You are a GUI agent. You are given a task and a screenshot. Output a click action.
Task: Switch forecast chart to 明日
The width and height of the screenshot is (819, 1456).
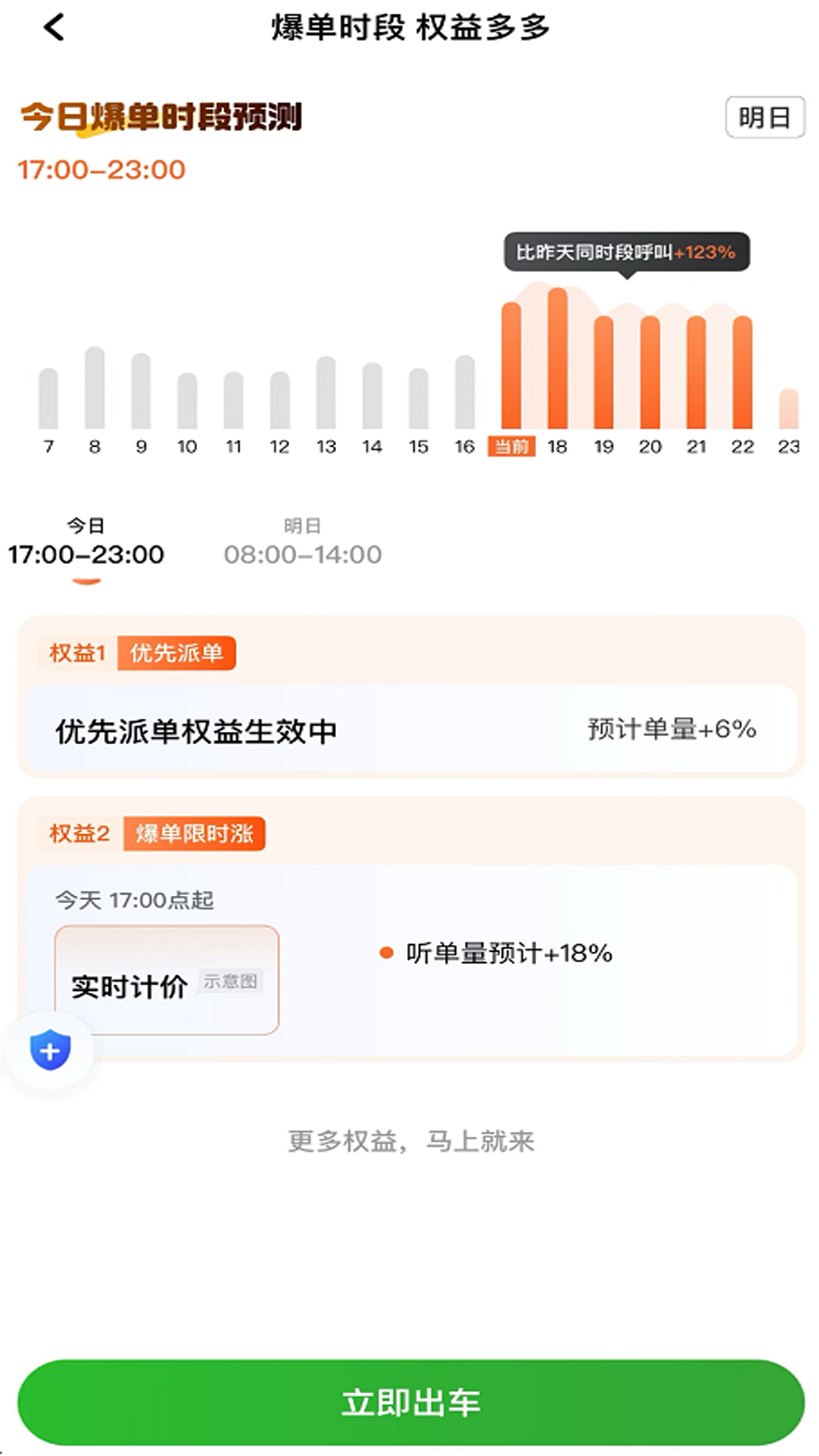[x=764, y=118]
